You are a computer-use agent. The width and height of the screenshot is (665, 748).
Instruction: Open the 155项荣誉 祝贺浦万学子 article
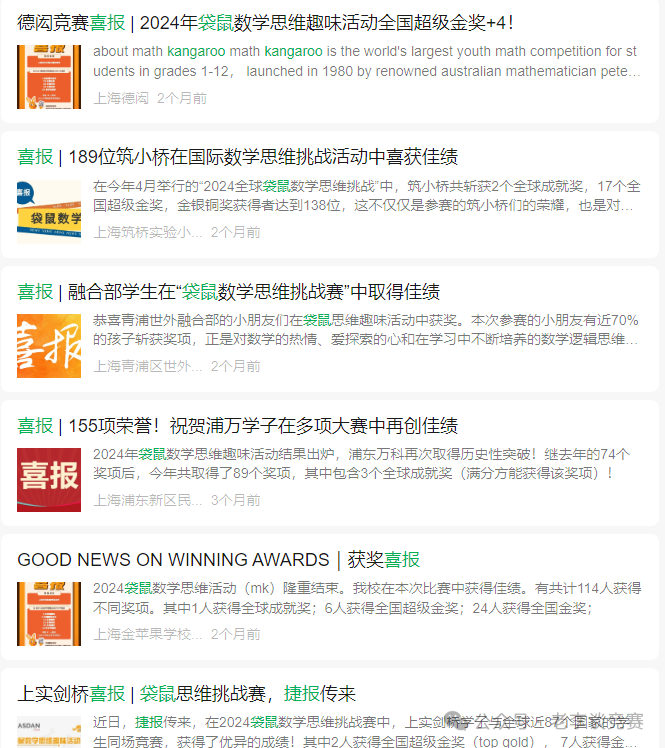pyautogui.click(x=237, y=426)
